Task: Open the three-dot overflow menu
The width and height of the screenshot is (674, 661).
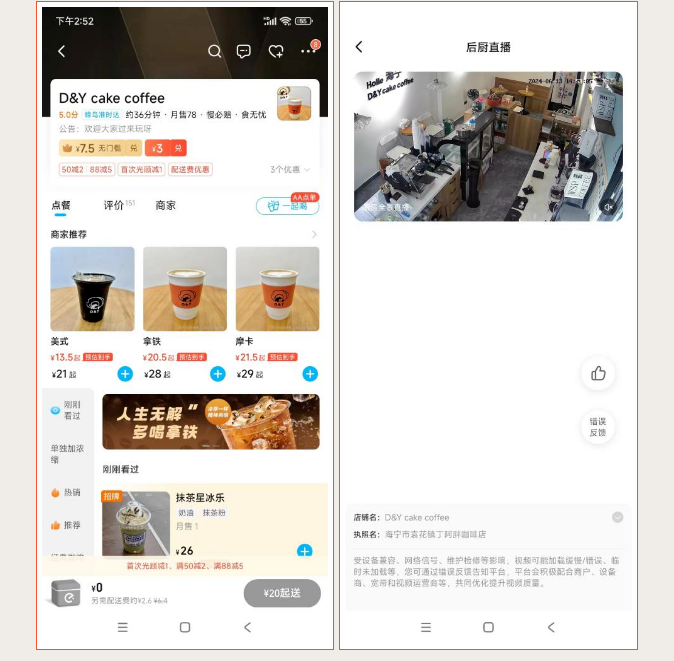Action: (307, 51)
